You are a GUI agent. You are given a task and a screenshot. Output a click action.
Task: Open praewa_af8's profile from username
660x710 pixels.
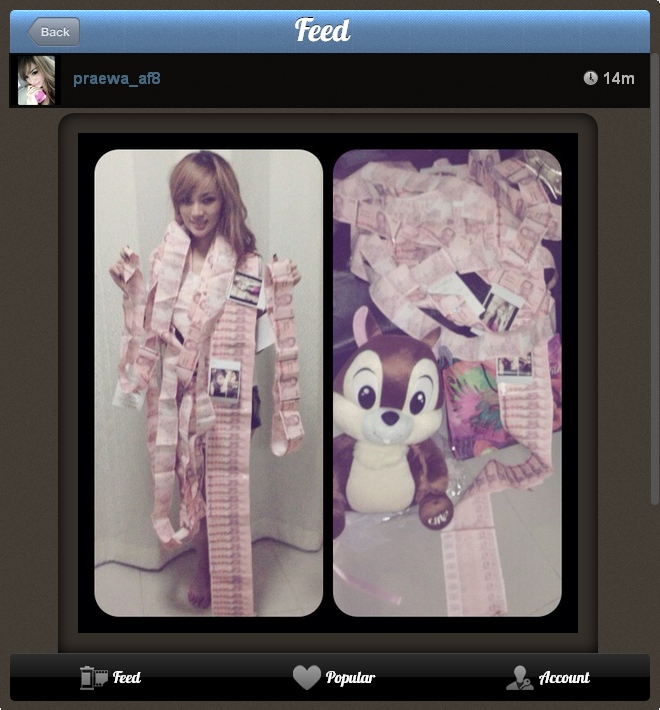pos(116,78)
